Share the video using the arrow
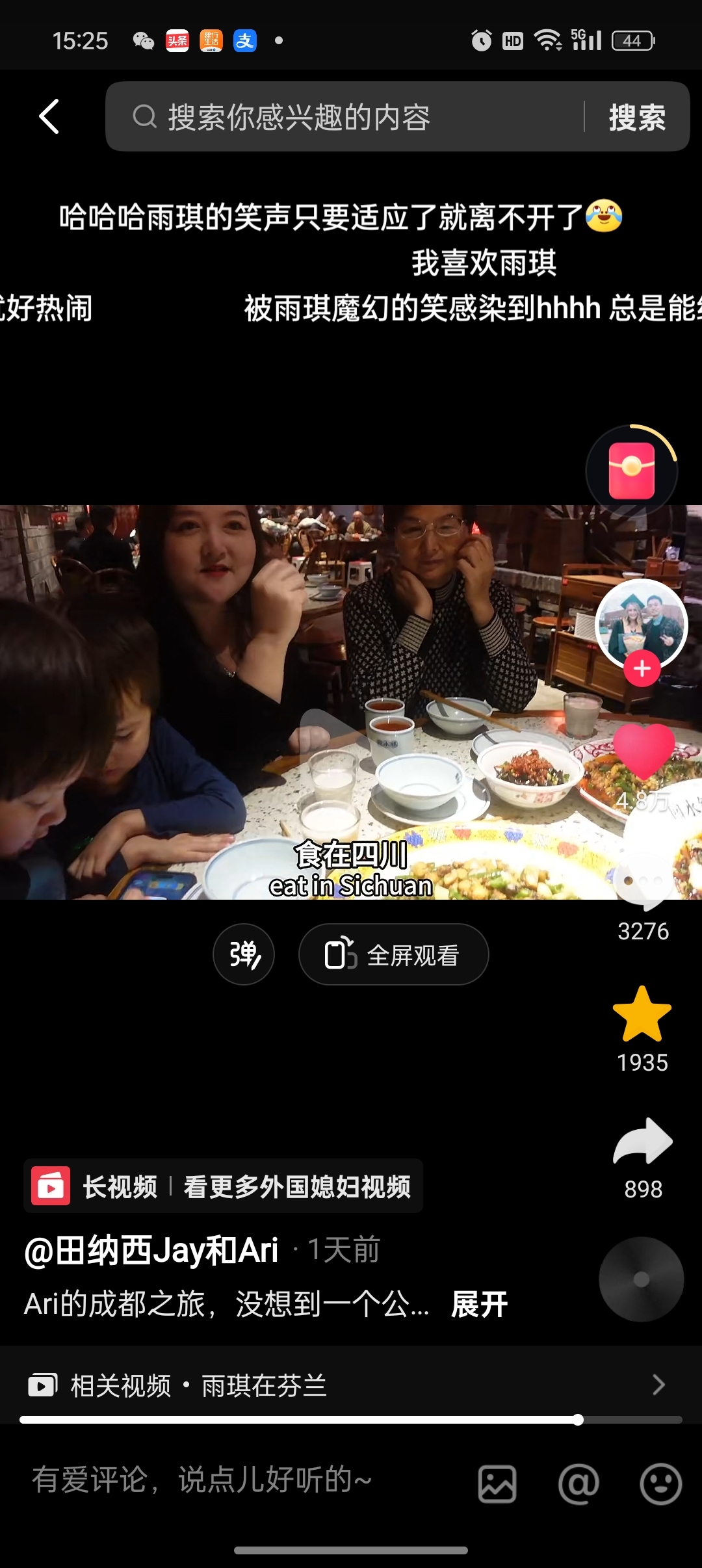Image resolution: width=702 pixels, height=1568 pixels. [x=642, y=1141]
